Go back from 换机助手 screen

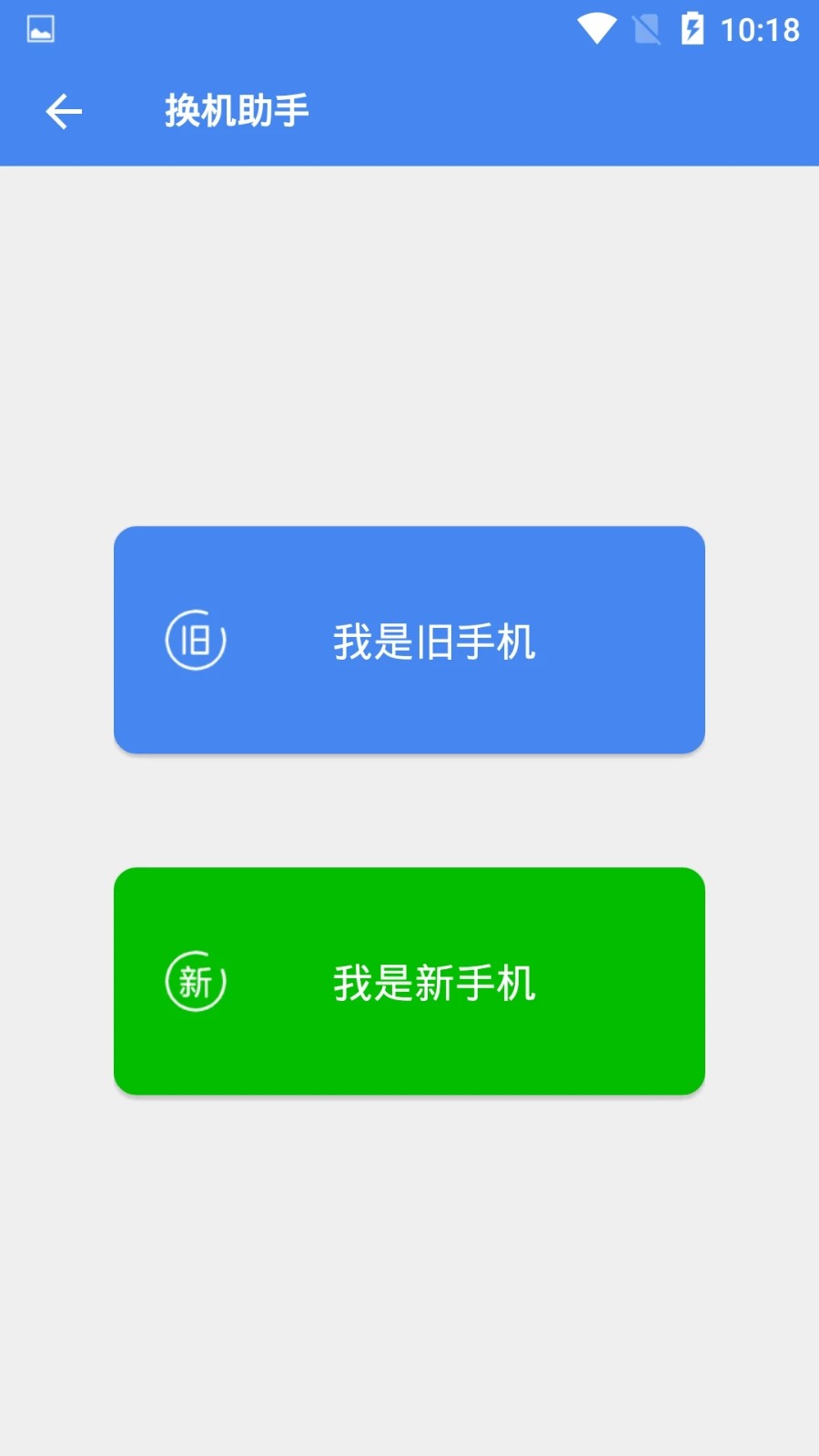pyautogui.click(x=64, y=112)
